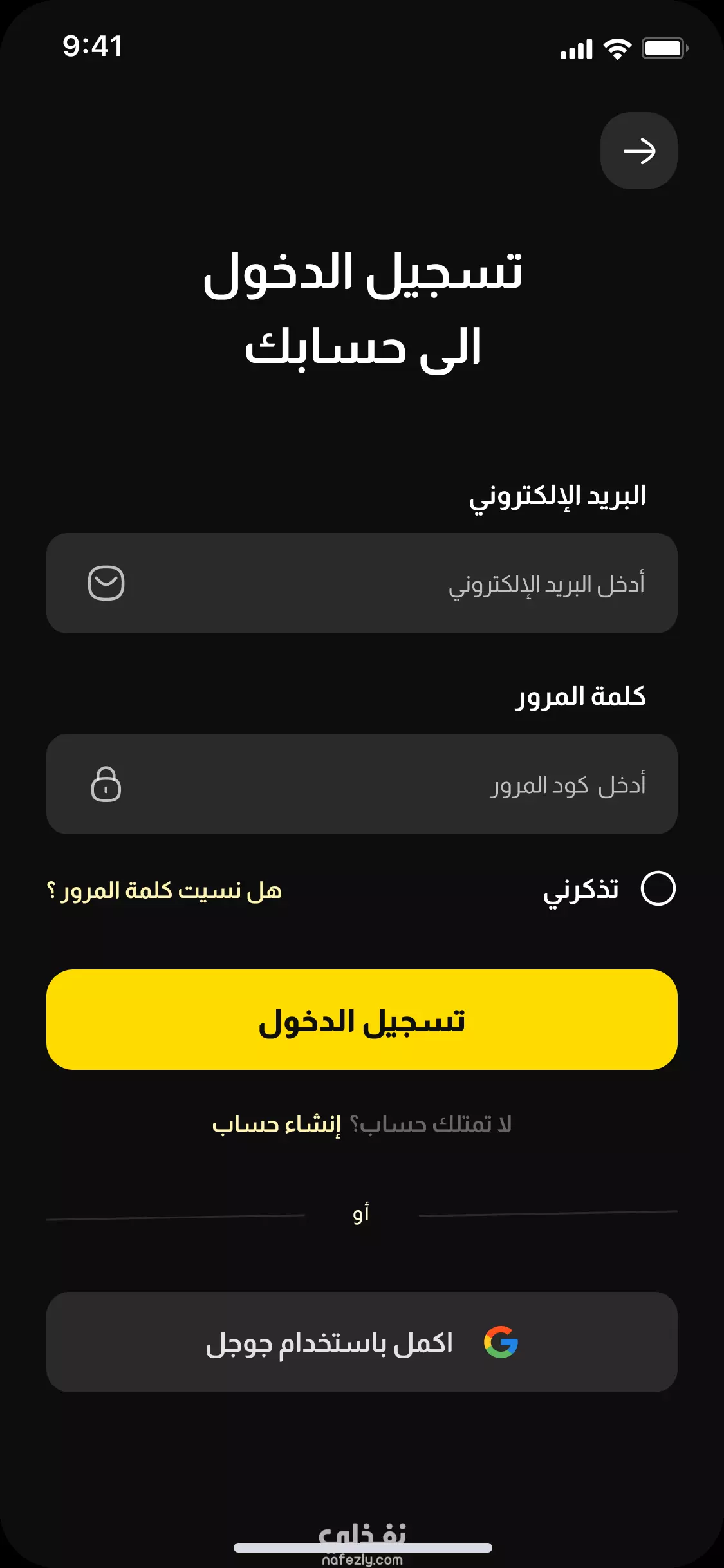Tap the back arrow button
This screenshot has height=1568, width=724.
point(638,151)
